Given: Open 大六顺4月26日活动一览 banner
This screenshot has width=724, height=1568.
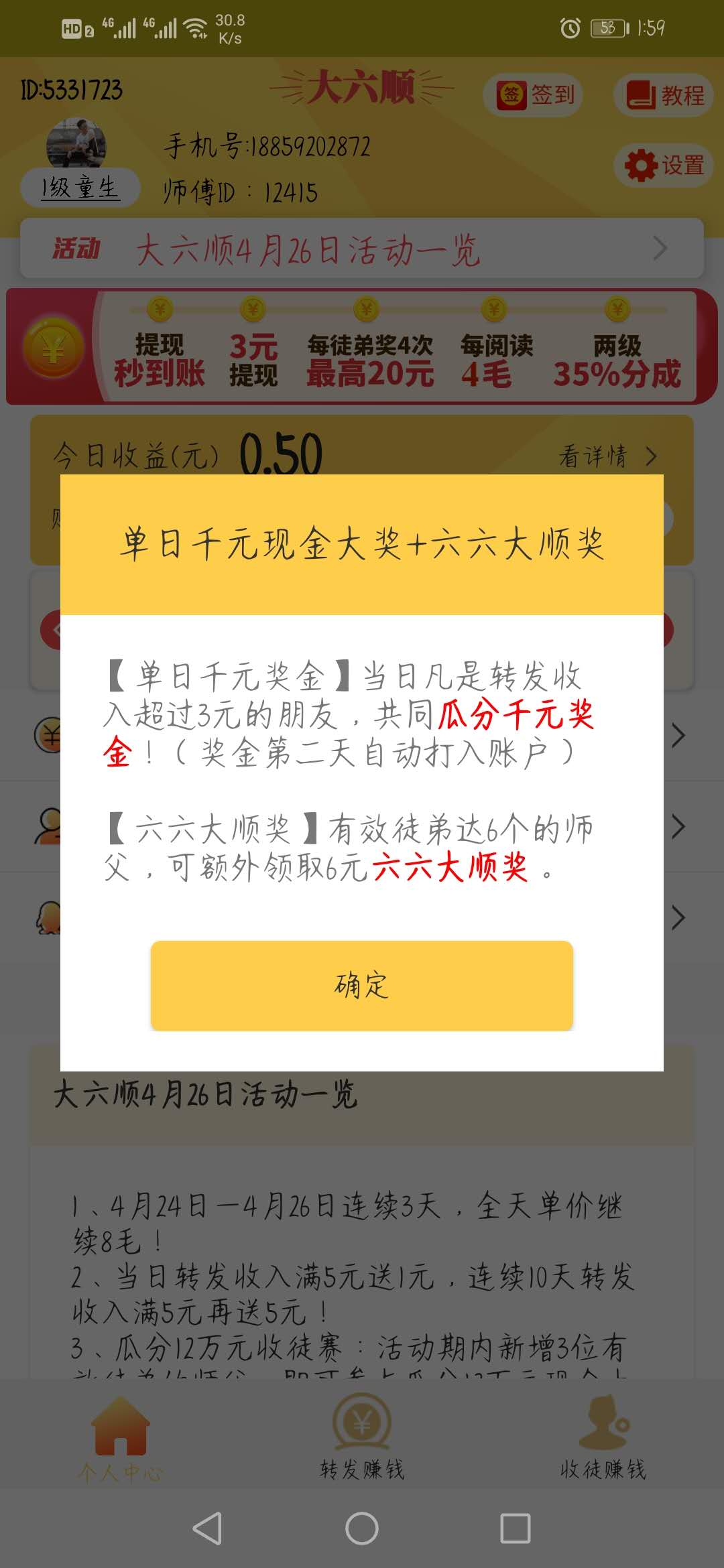Looking at the screenshot, I should click(x=362, y=249).
